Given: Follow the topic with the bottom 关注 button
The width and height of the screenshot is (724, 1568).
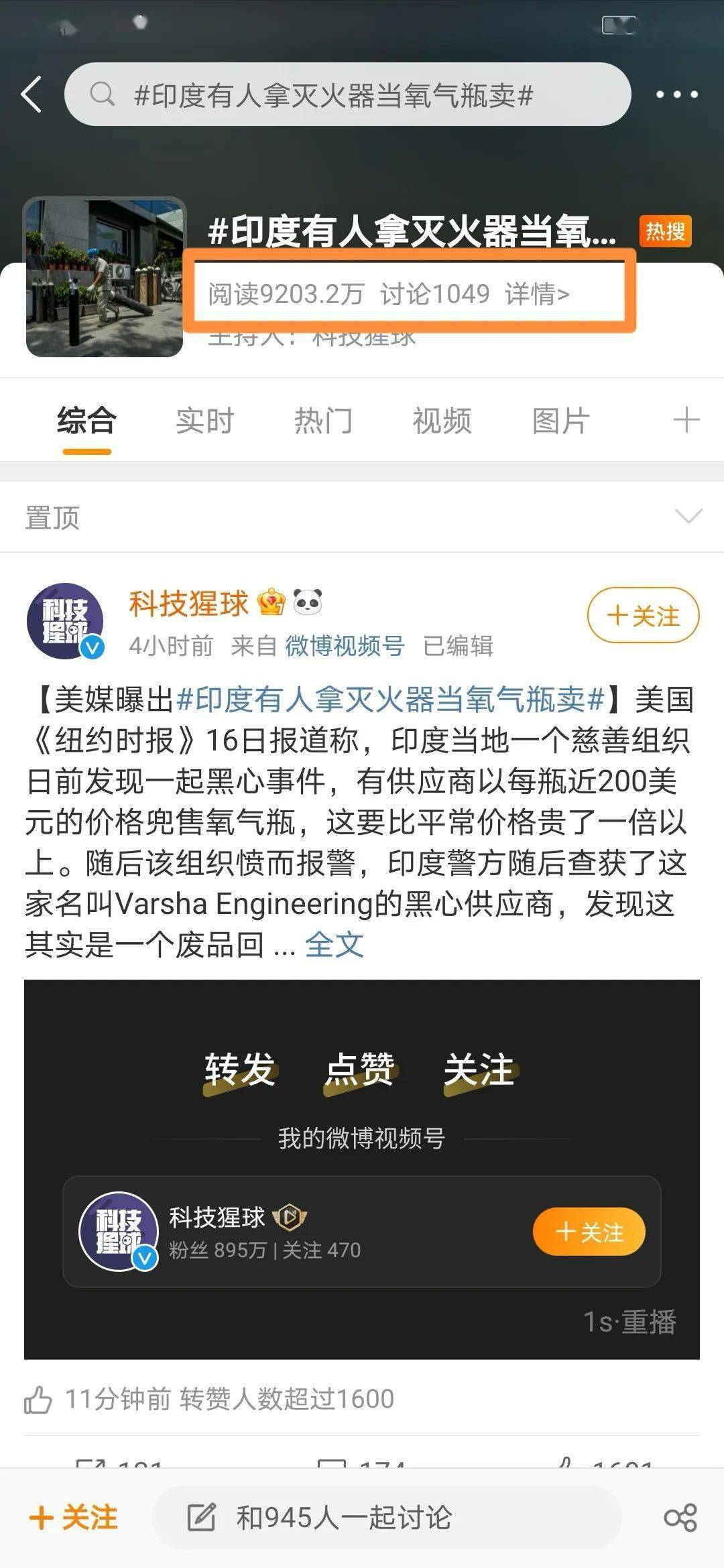Looking at the screenshot, I should [x=73, y=1518].
